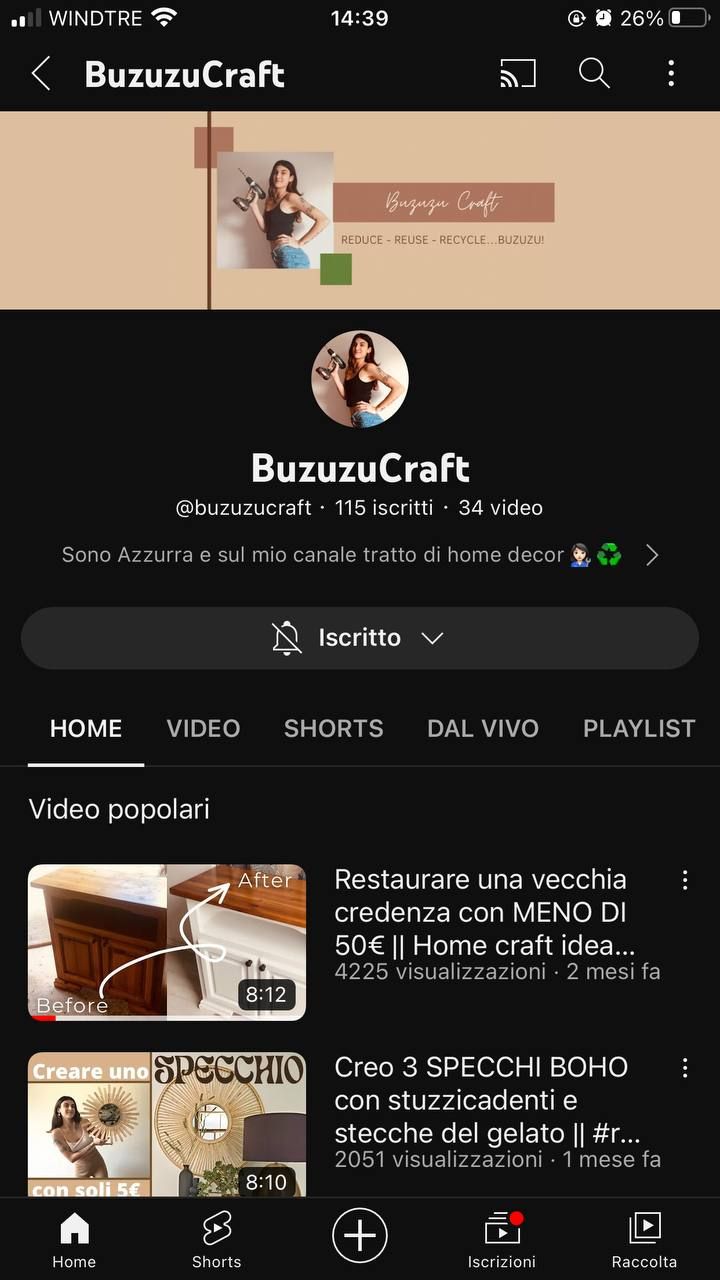Expand subscription options with the chevron
720x1280 pixels.
pyautogui.click(x=432, y=637)
